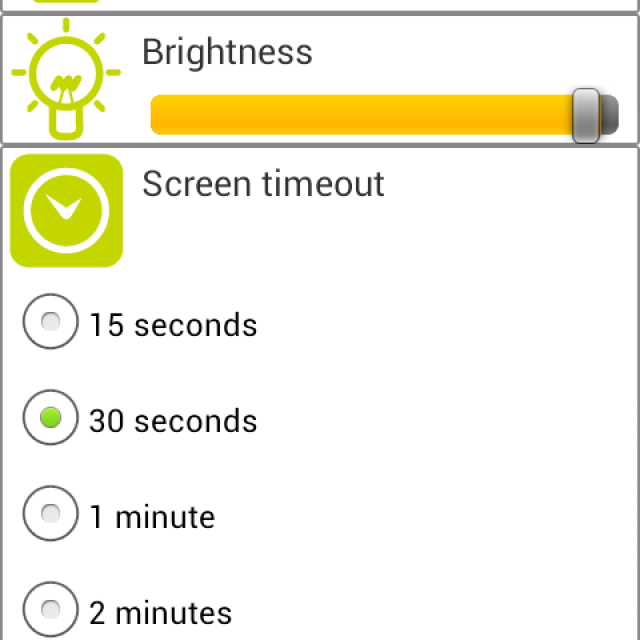The width and height of the screenshot is (640, 640).
Task: Pick the 2 minutes timeout option
Action: [49, 609]
